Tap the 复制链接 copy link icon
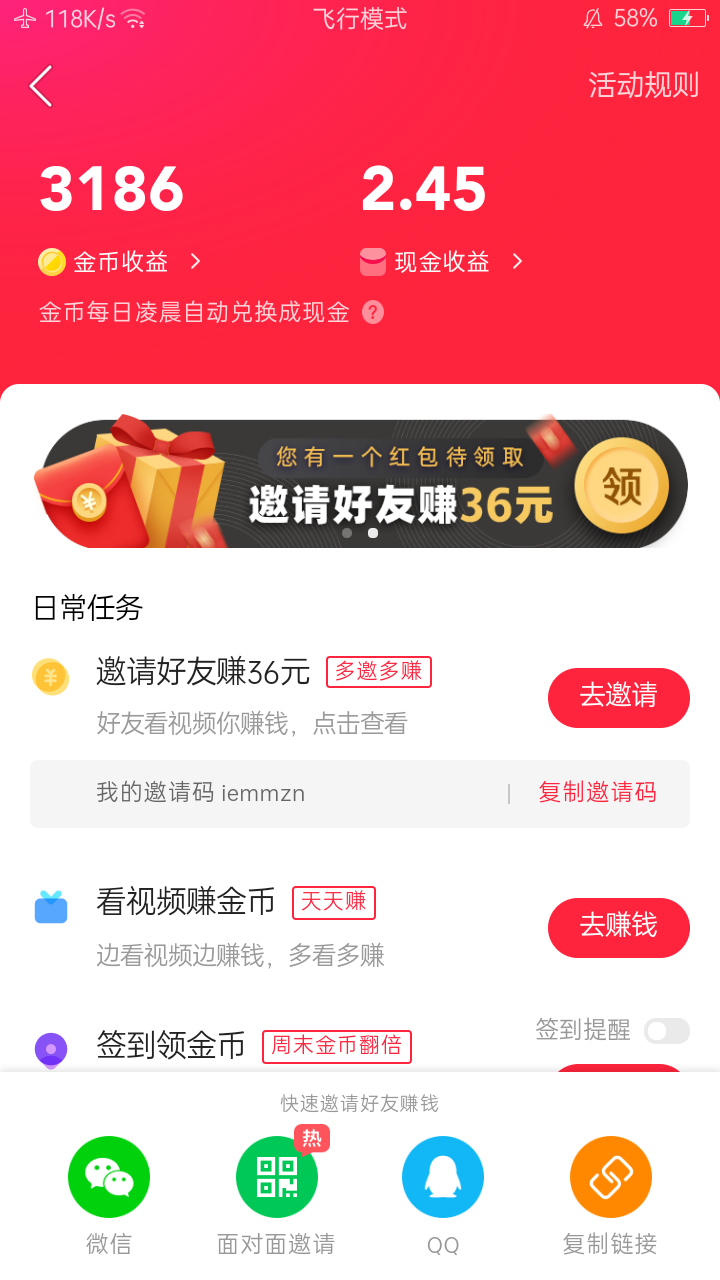 (611, 1177)
